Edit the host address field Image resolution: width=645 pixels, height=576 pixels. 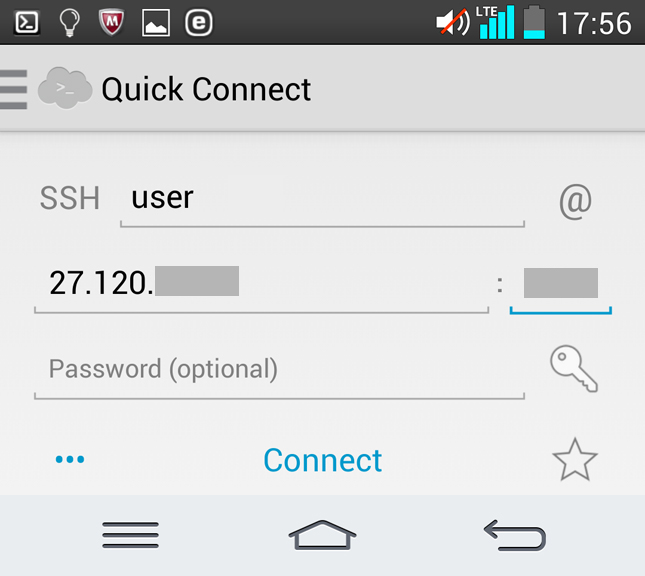tap(260, 284)
